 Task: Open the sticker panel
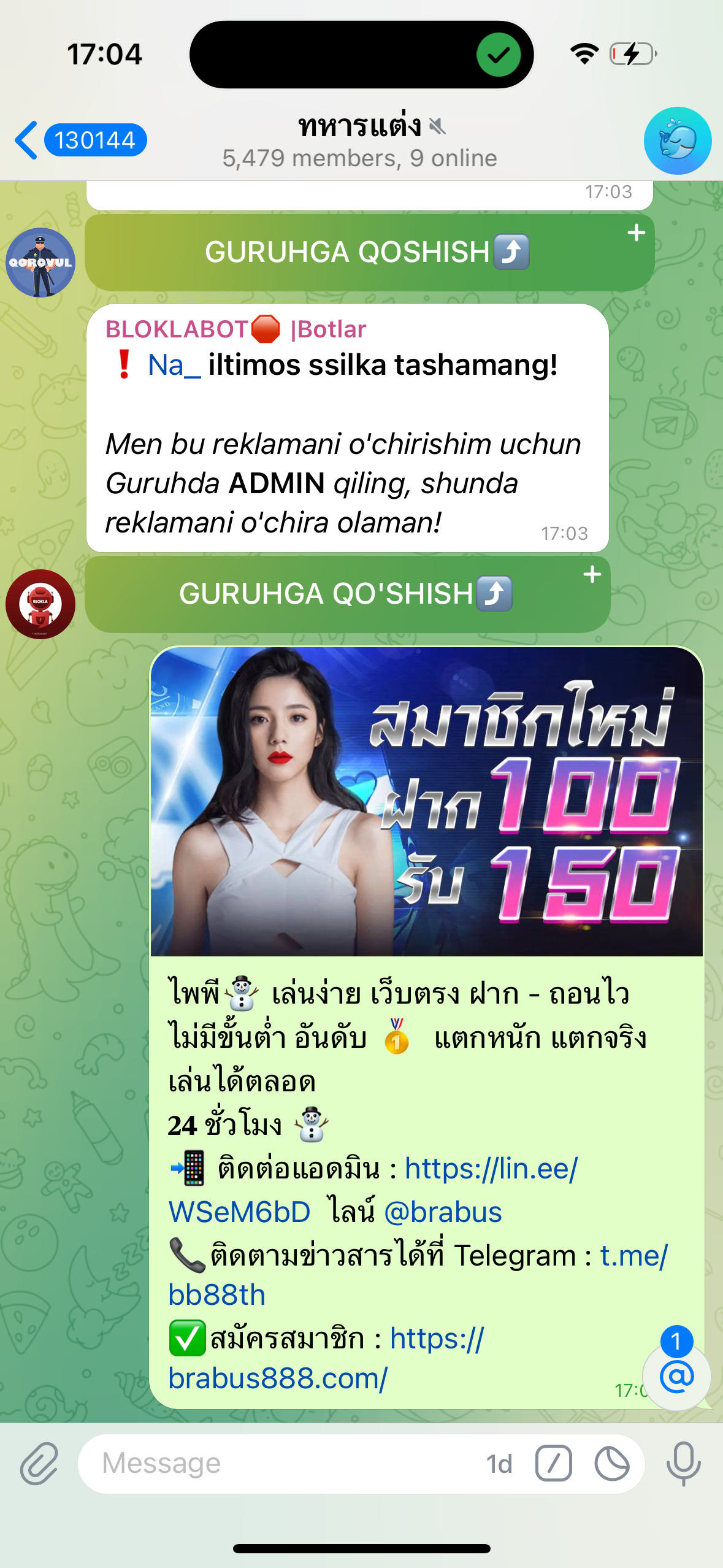(x=611, y=1464)
